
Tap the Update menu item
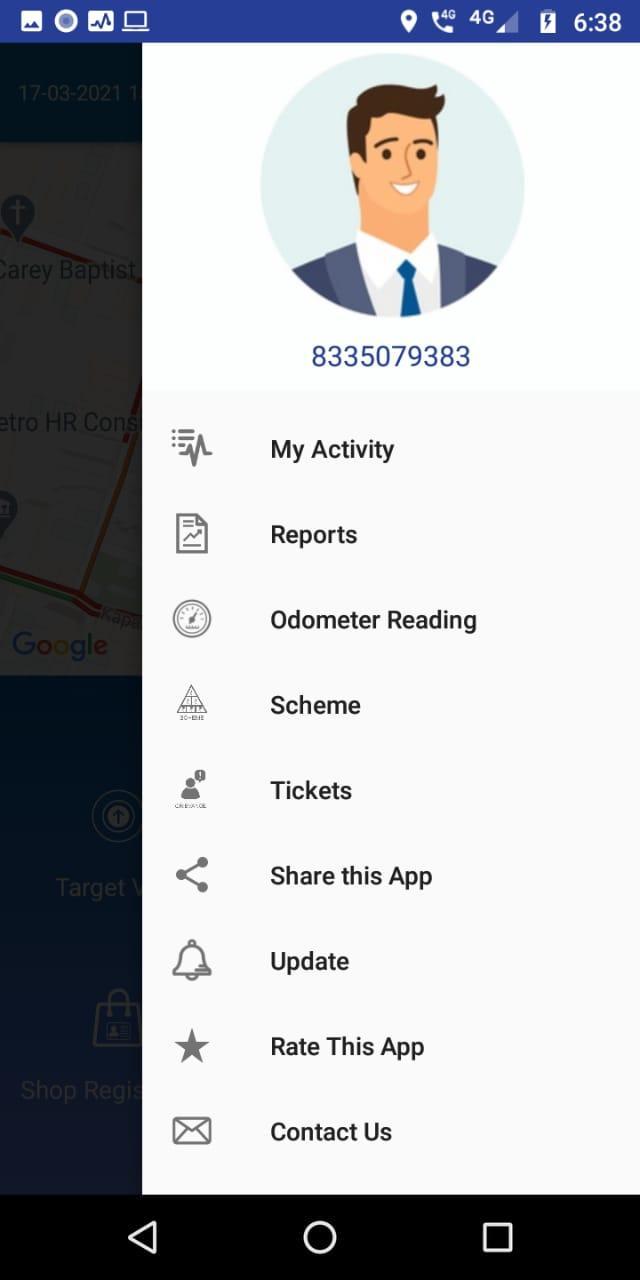click(309, 961)
